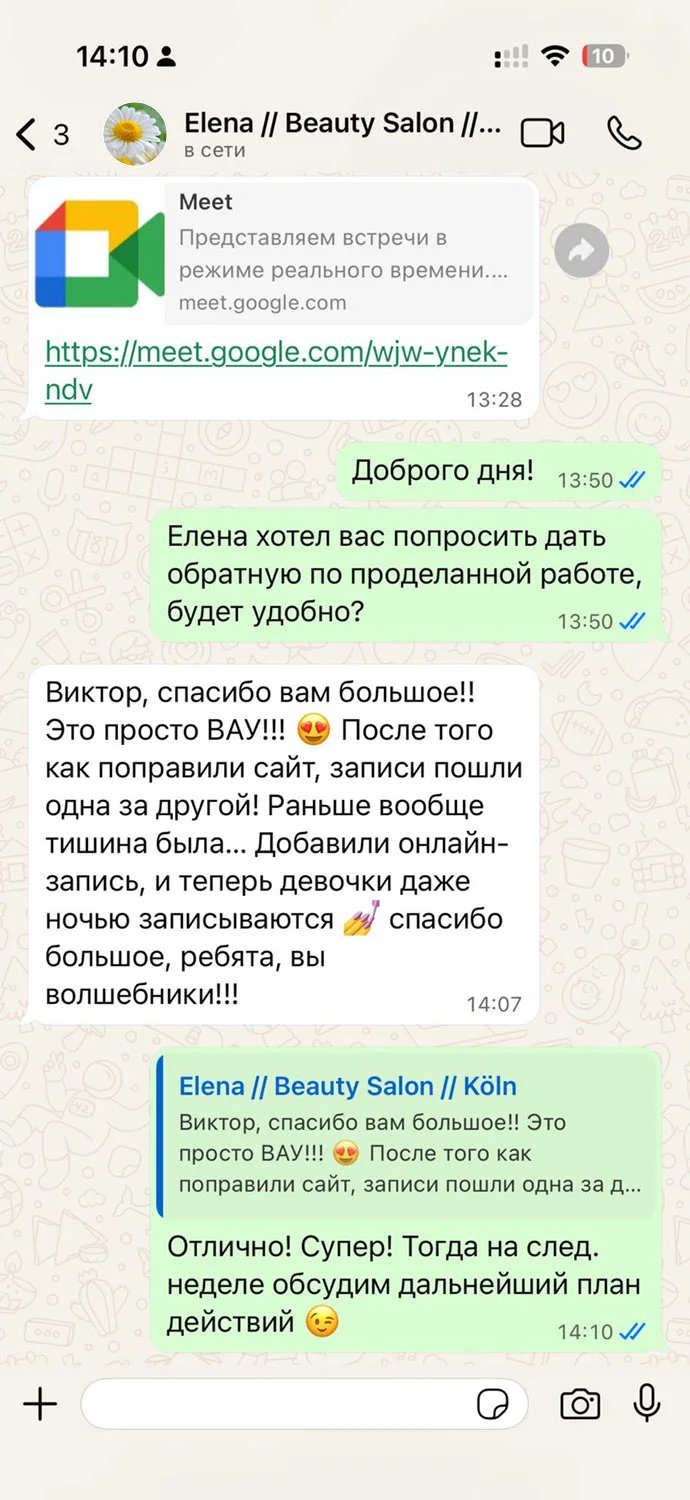Open the camera to take a photo

(580, 1405)
